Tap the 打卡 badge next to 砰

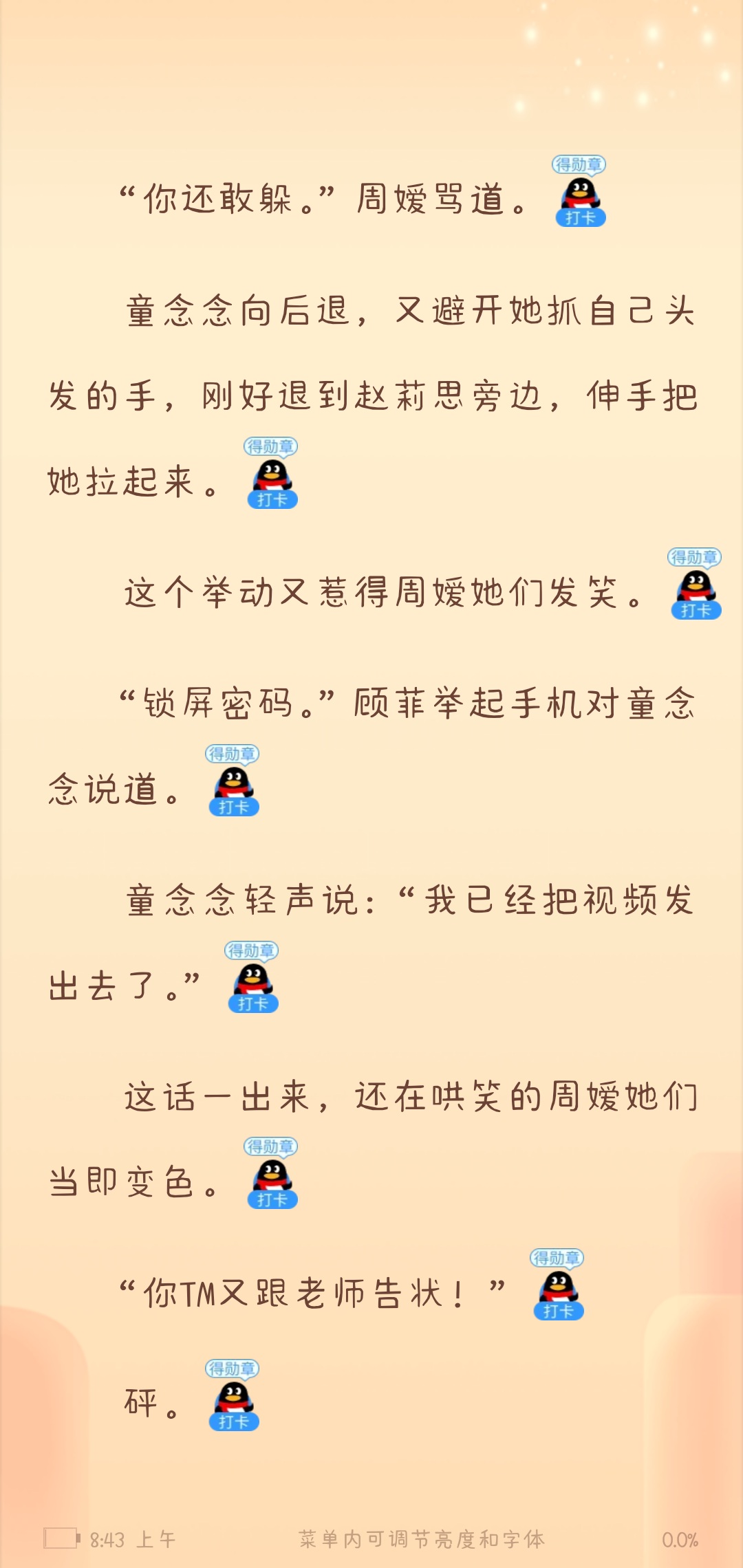[x=233, y=1396]
